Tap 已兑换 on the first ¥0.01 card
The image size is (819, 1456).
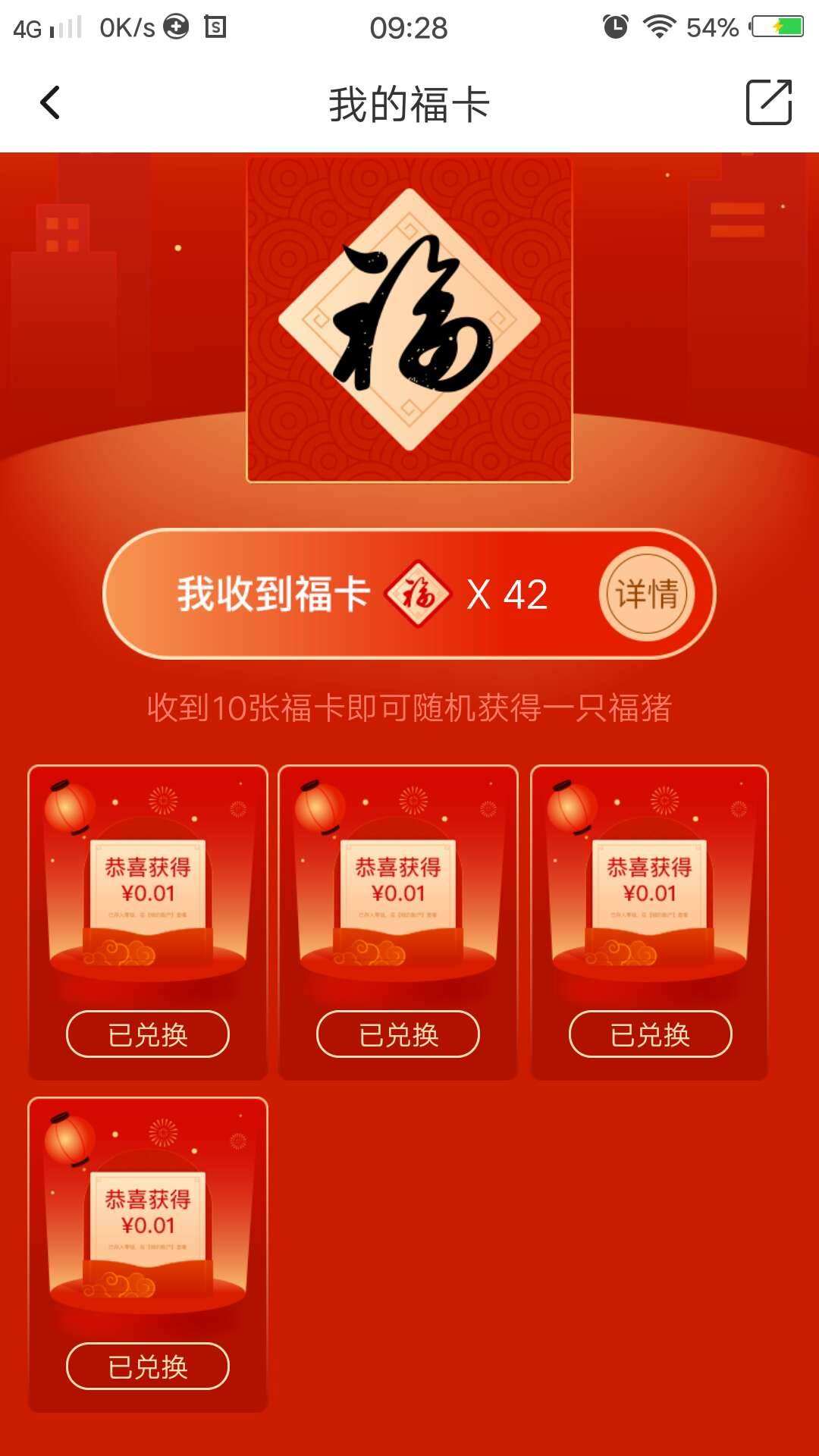[147, 1034]
